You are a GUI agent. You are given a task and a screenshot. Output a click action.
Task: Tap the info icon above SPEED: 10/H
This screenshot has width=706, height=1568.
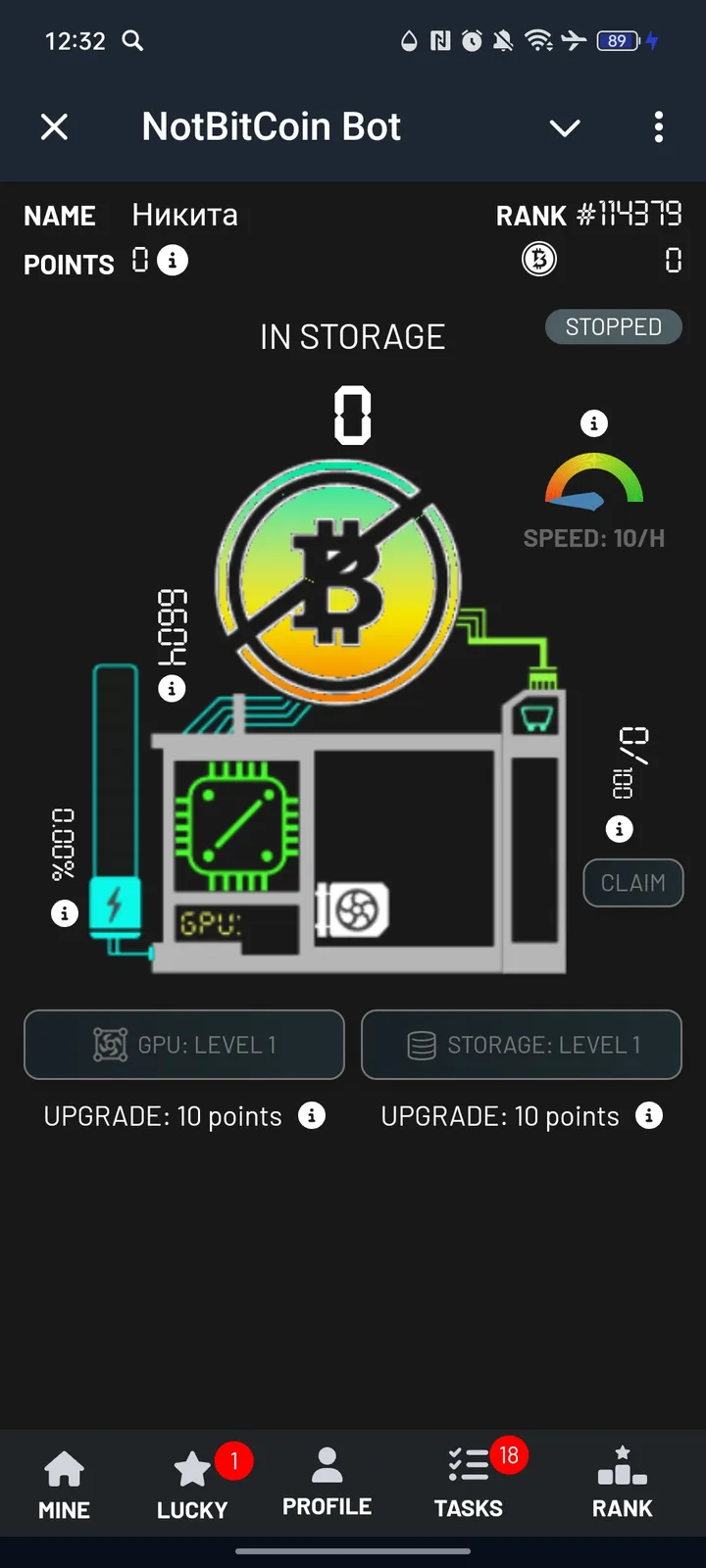[x=593, y=423]
